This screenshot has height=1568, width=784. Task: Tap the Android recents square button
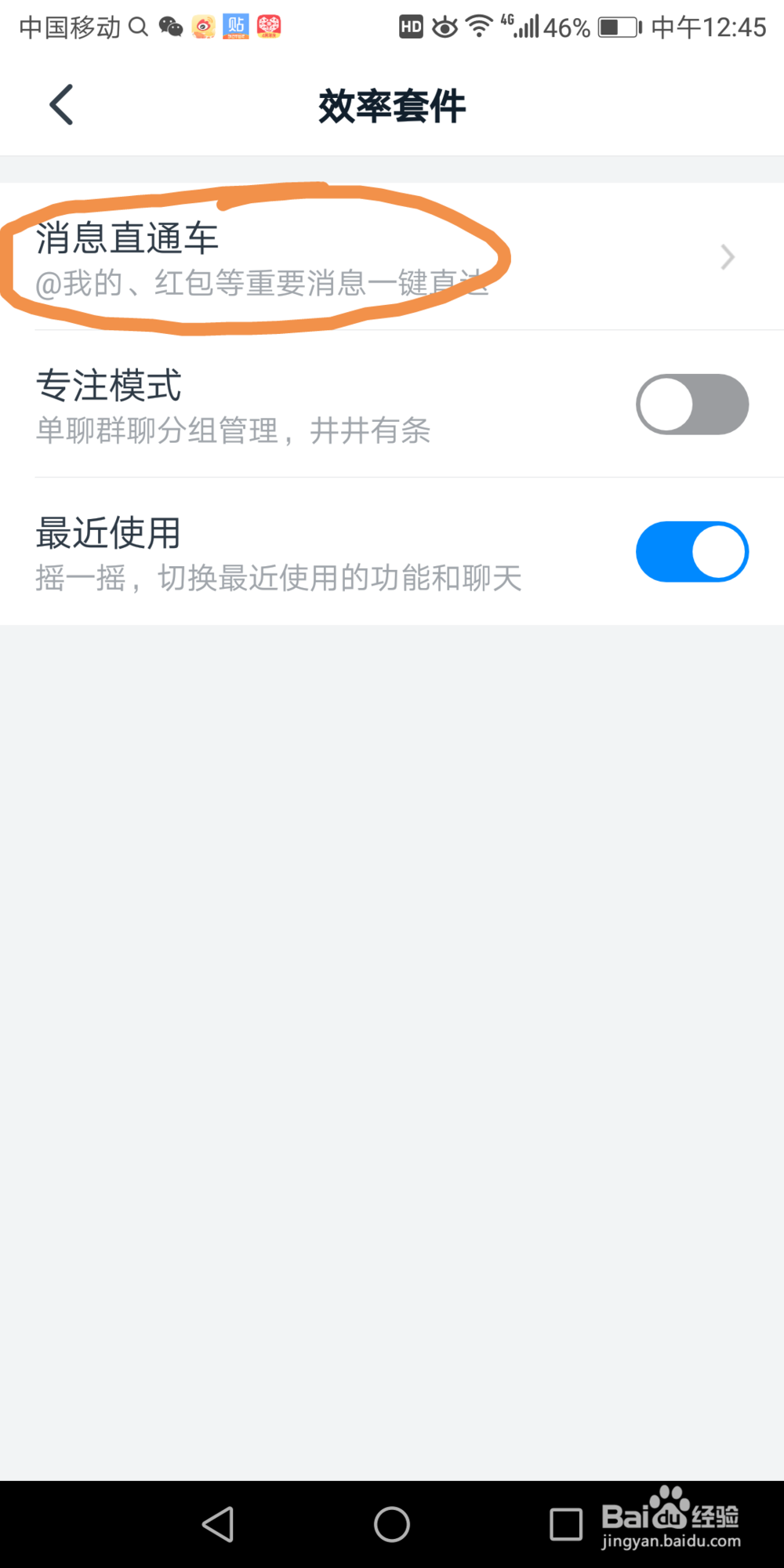coord(567,1523)
